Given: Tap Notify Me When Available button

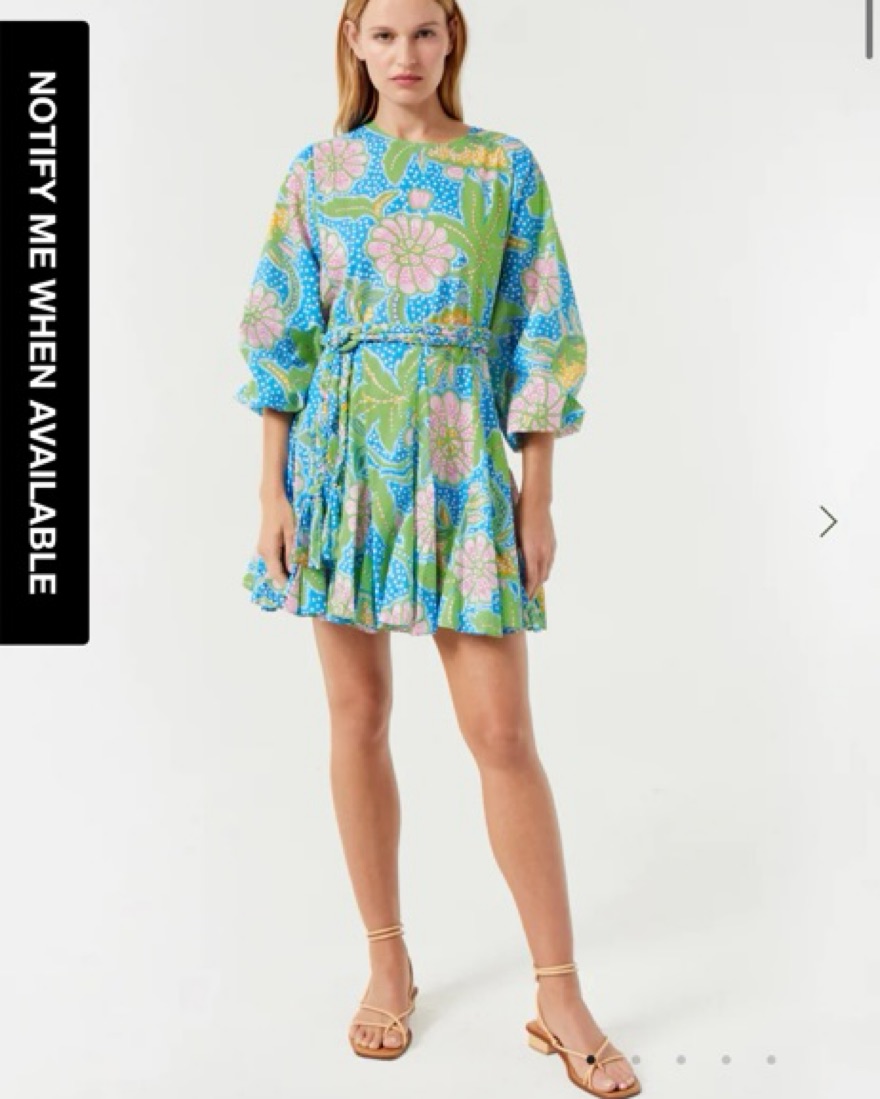Looking at the screenshot, I should pos(43,332).
